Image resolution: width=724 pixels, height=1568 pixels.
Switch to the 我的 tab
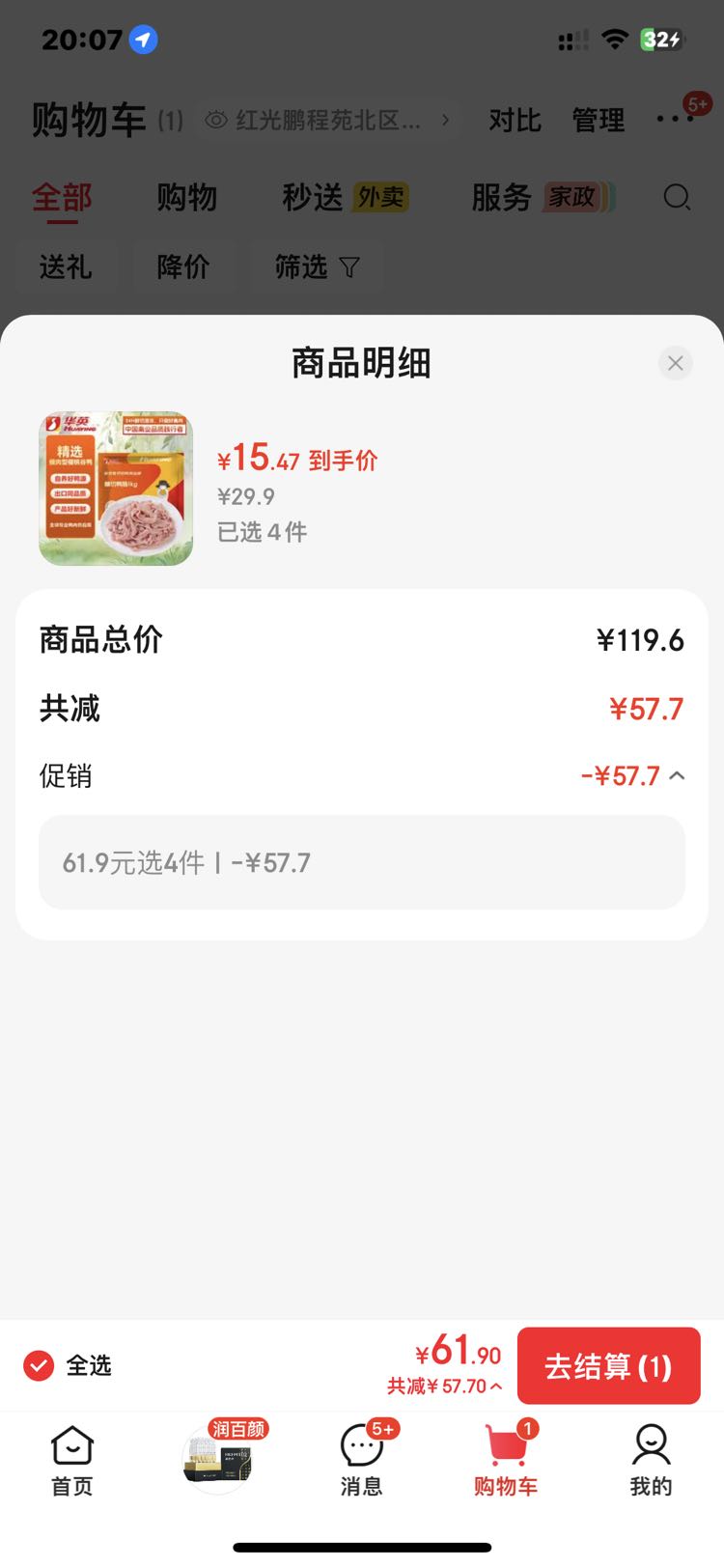click(651, 1460)
